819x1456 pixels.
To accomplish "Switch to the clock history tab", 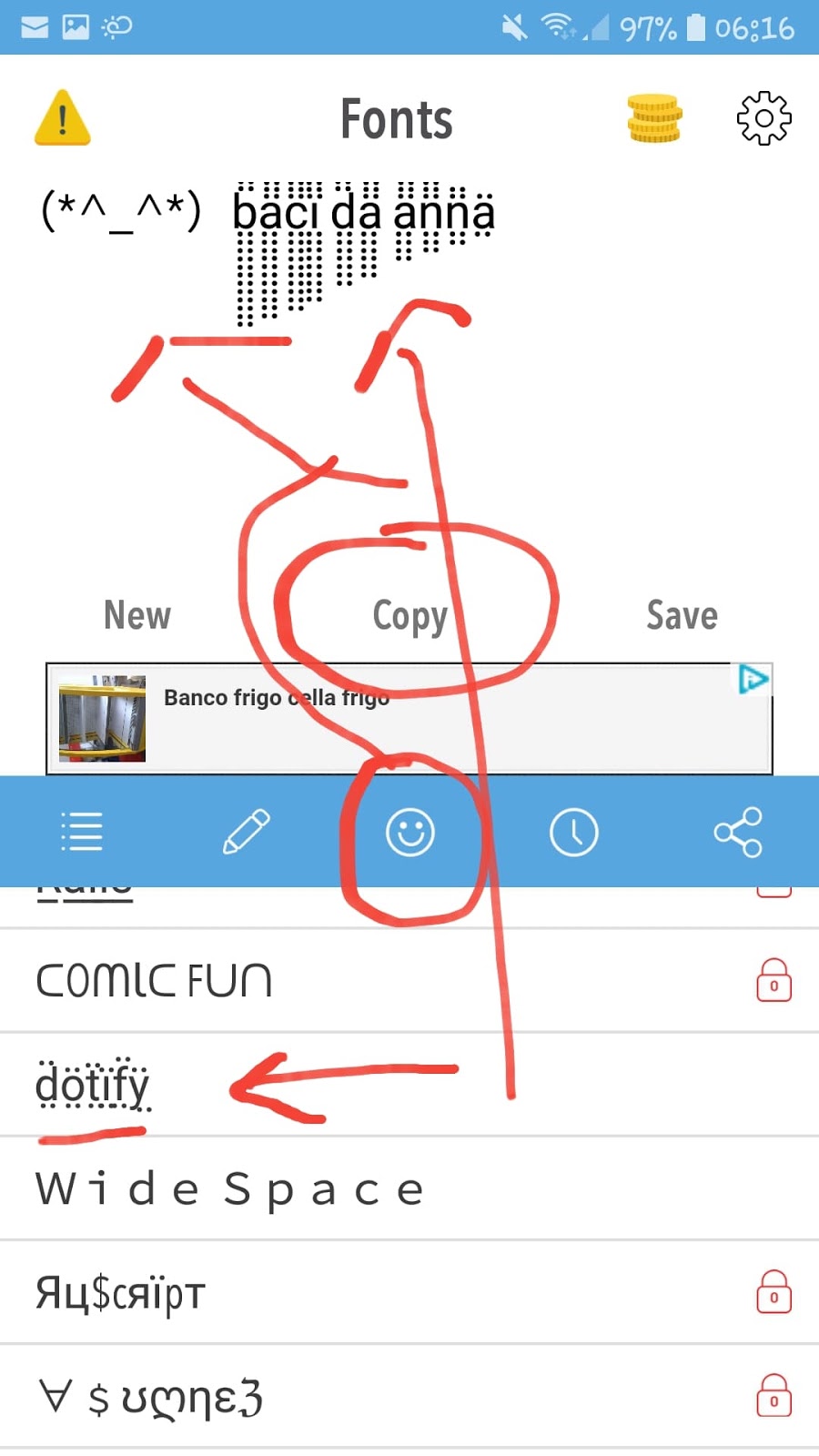I will (x=573, y=832).
